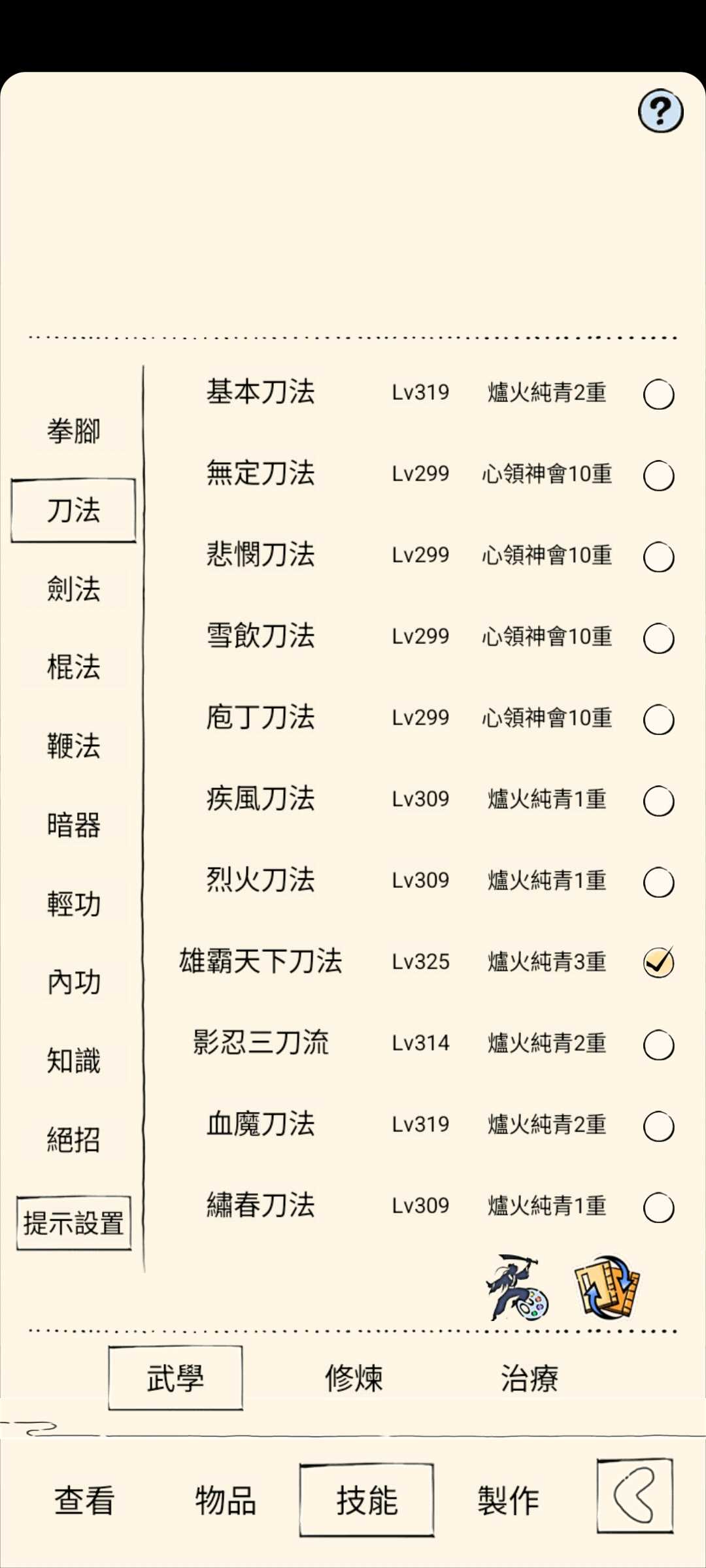Image resolution: width=706 pixels, height=1568 pixels.
Task: Go to the 製作 tab
Action: 508,1500
